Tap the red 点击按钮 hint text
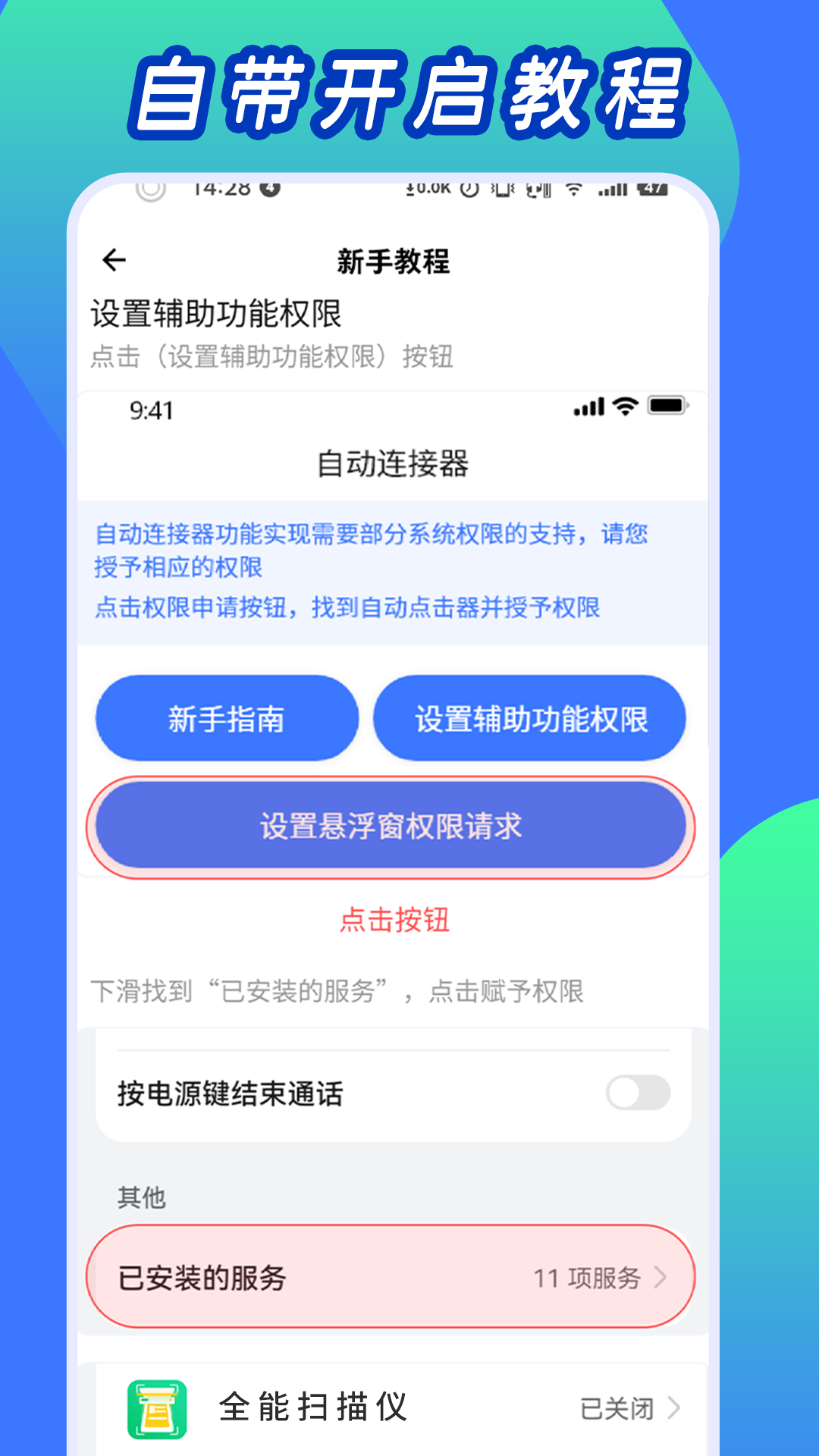Viewport: 819px width, 1456px height. pos(394,918)
